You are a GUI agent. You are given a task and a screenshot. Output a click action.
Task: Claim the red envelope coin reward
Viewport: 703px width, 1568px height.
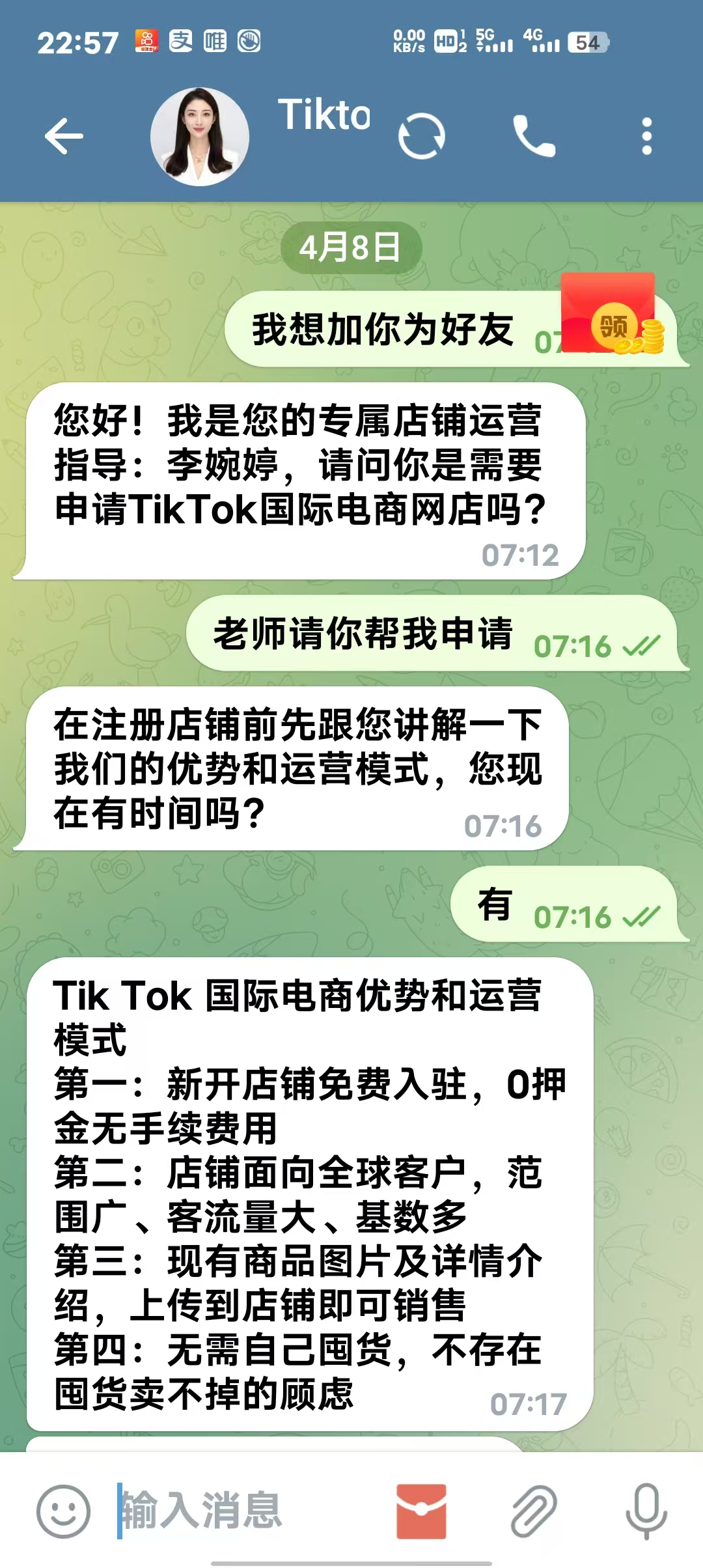[612, 316]
